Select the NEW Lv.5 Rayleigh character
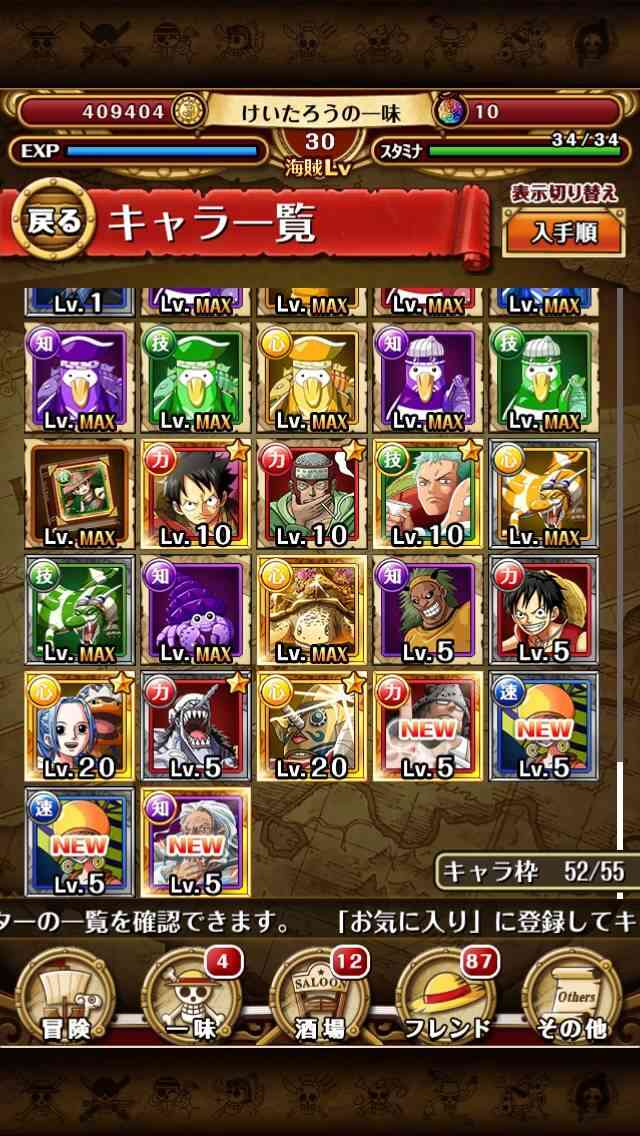 (x=196, y=843)
